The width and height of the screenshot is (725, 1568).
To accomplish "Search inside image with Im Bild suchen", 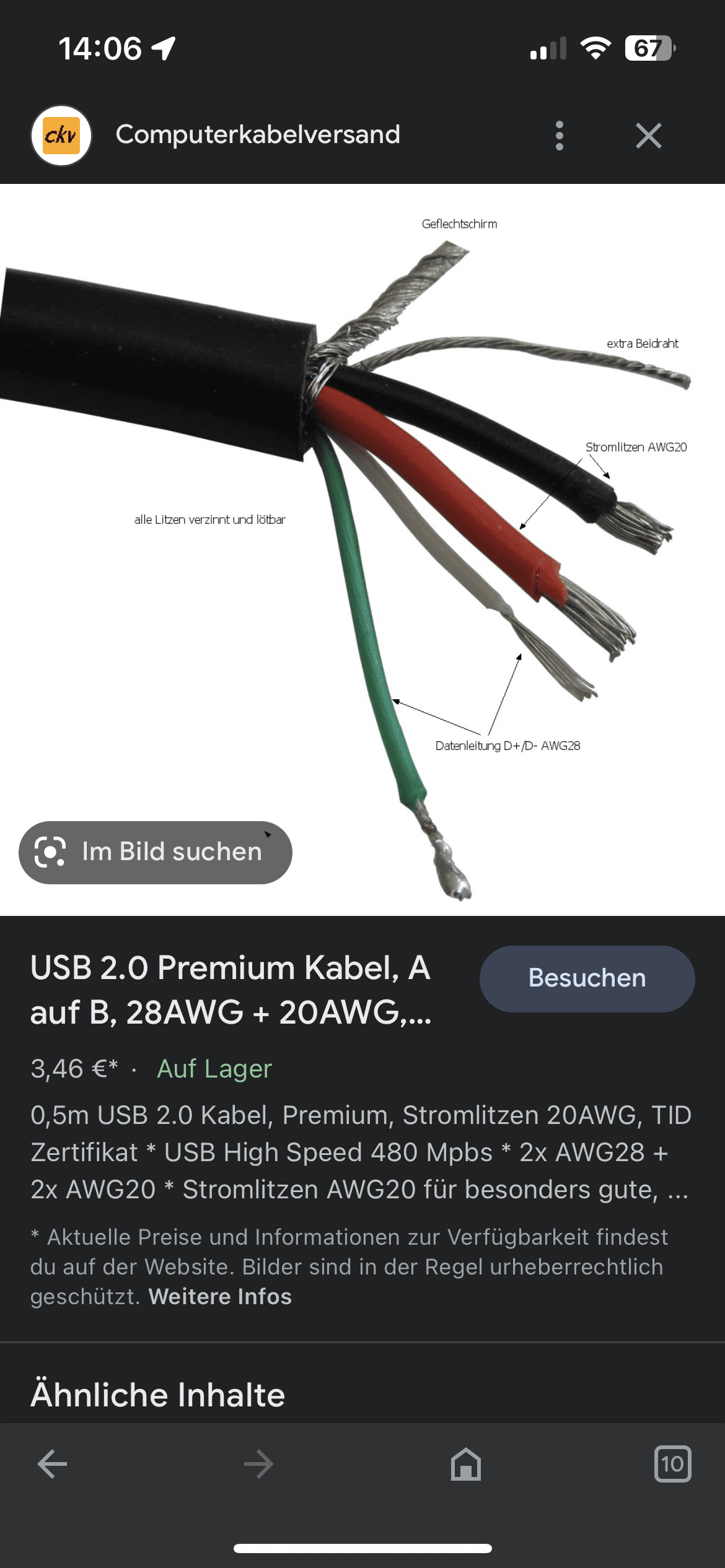I will (x=156, y=852).
